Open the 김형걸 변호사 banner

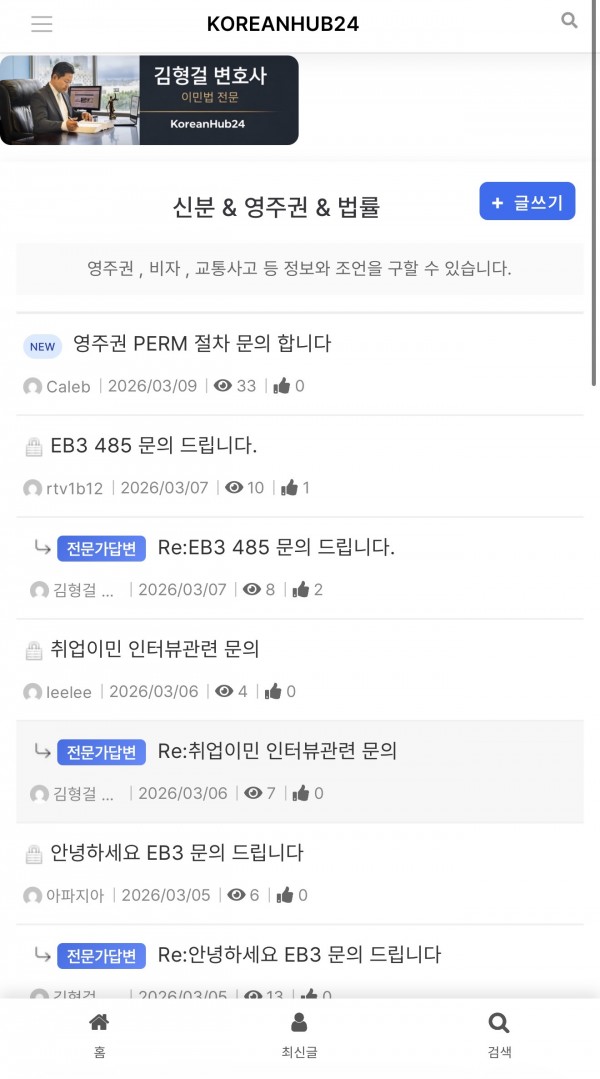(x=149, y=100)
